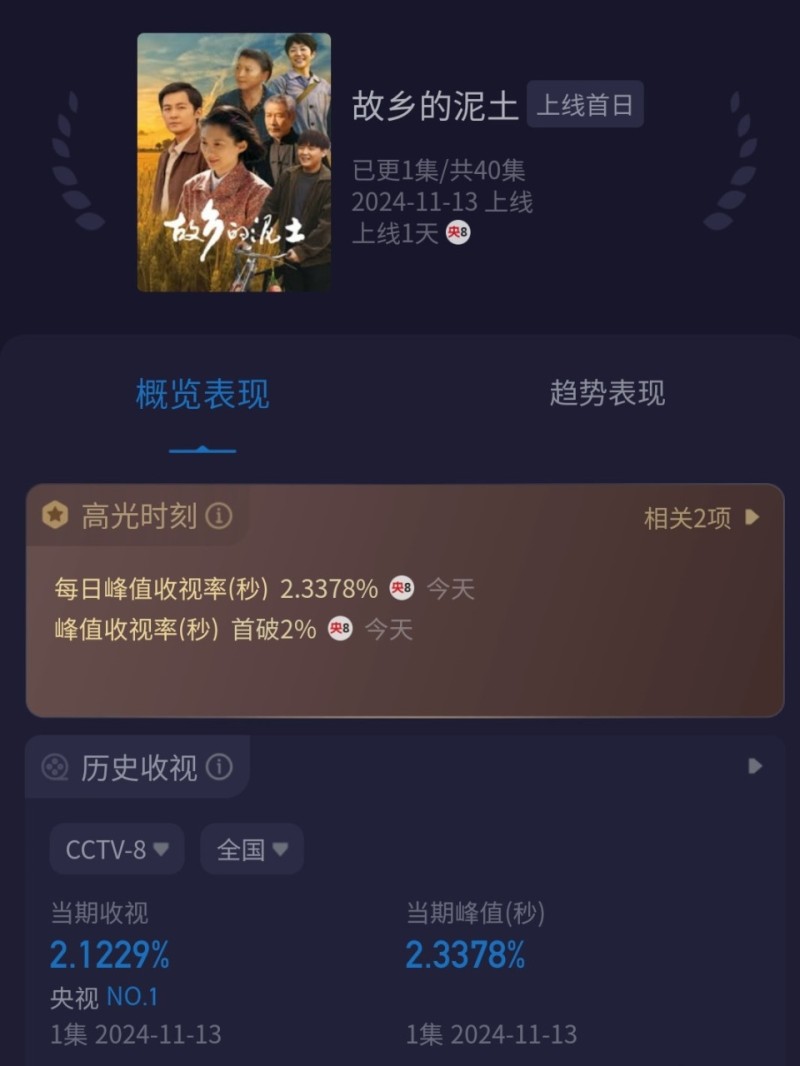800x1066 pixels.
Task: Select the 概览表现 tab
Action: [x=203, y=393]
